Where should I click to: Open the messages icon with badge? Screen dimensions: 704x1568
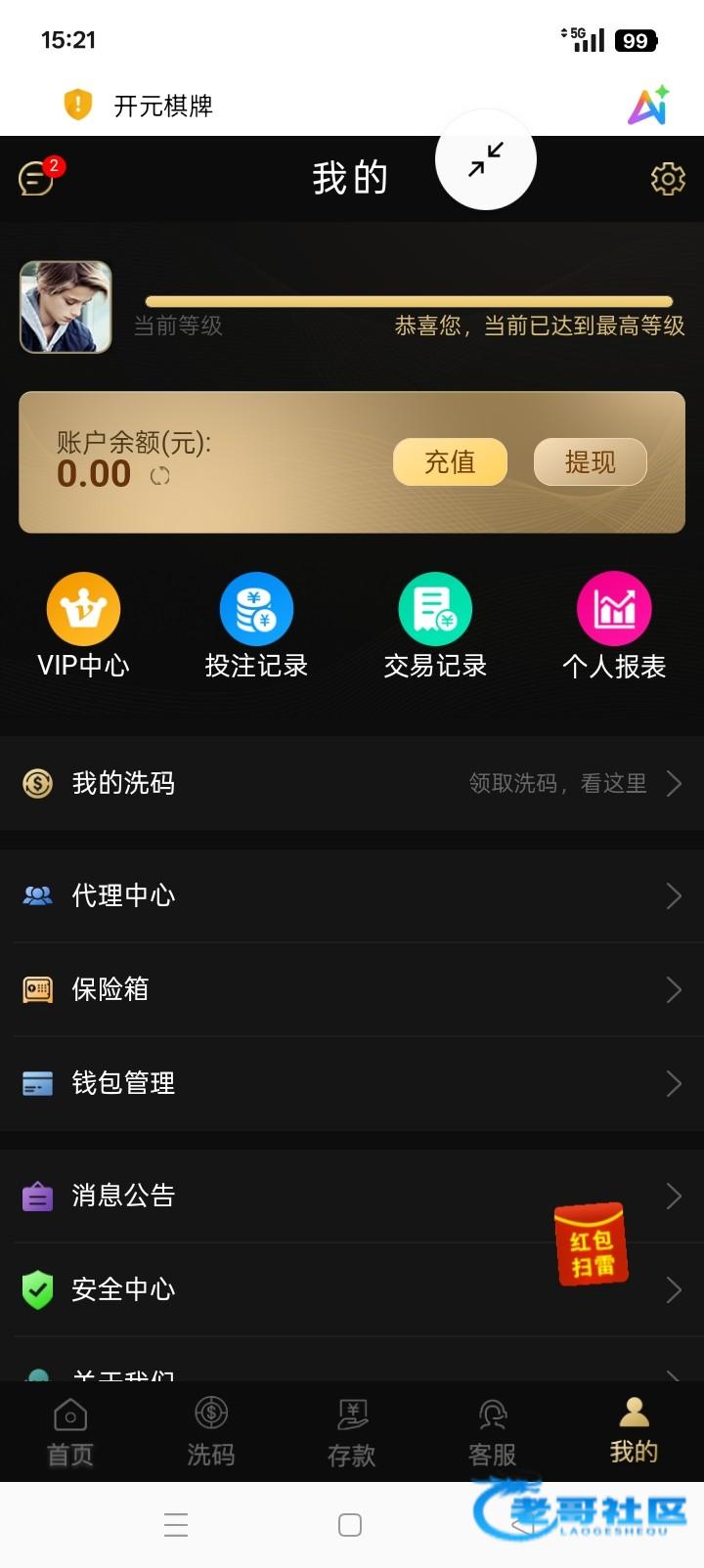pyautogui.click(x=37, y=178)
